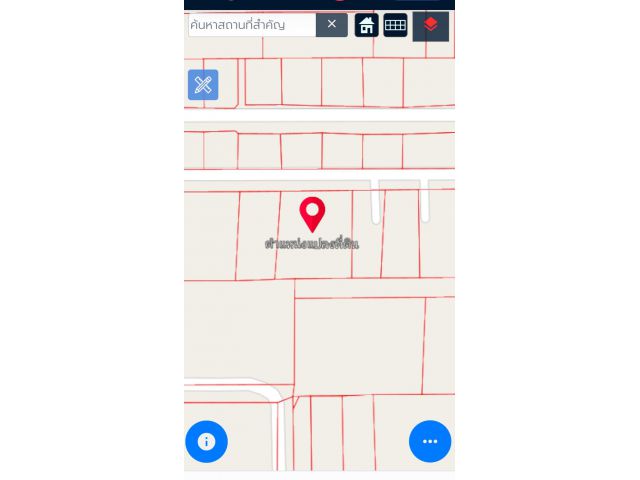Open the home icon button
This screenshot has height=480, width=640.
click(x=367, y=25)
